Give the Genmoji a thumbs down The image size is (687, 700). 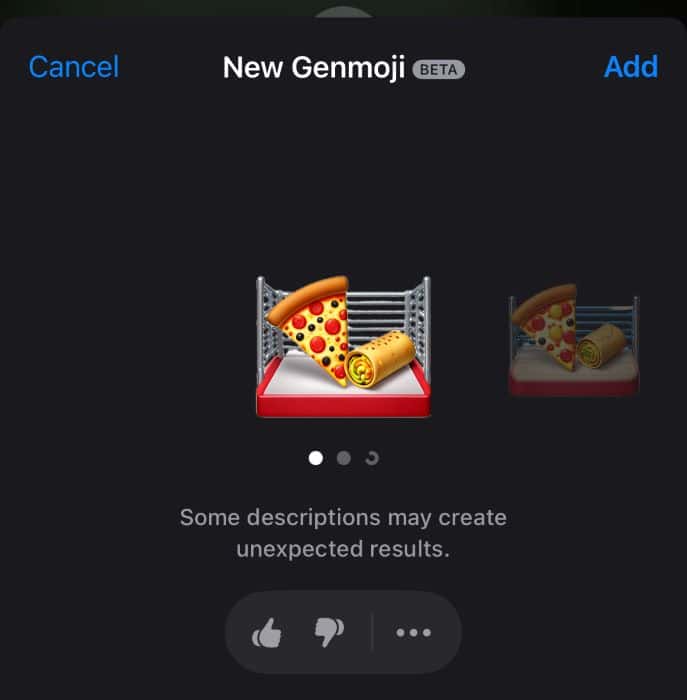pos(329,632)
